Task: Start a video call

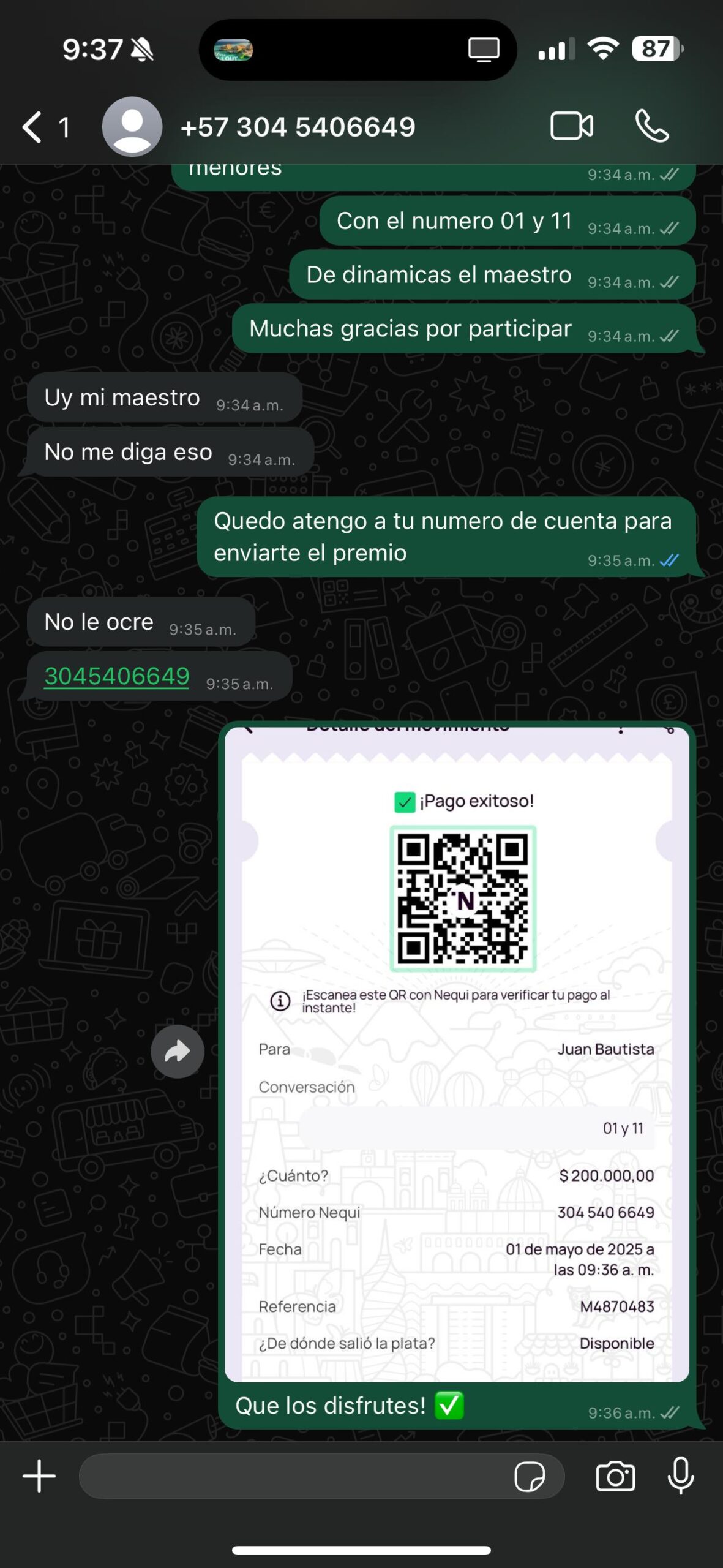Action: [571, 126]
